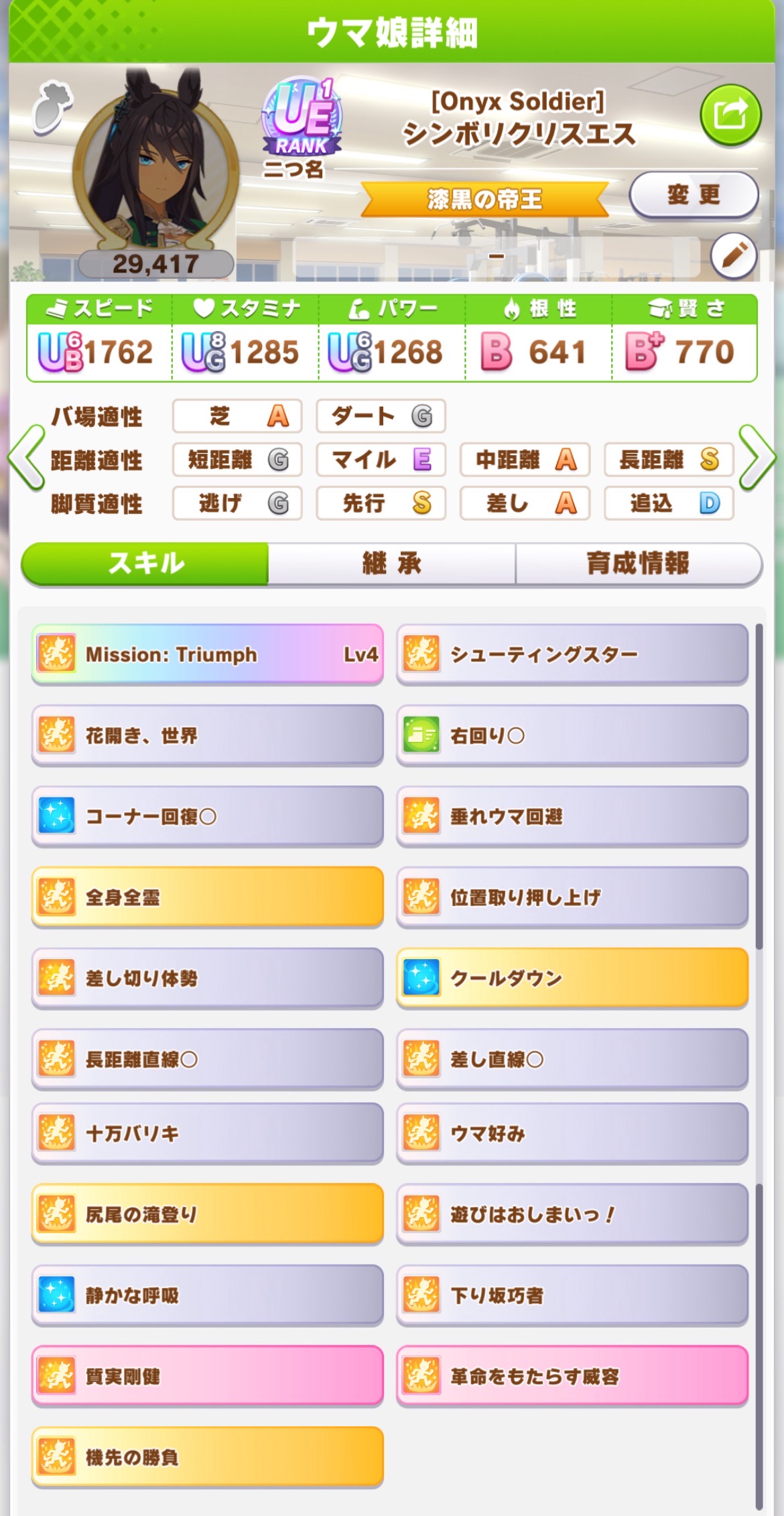784x1516 pixels.
Task: Open the 右回り○ skill details
Action: pos(572,735)
